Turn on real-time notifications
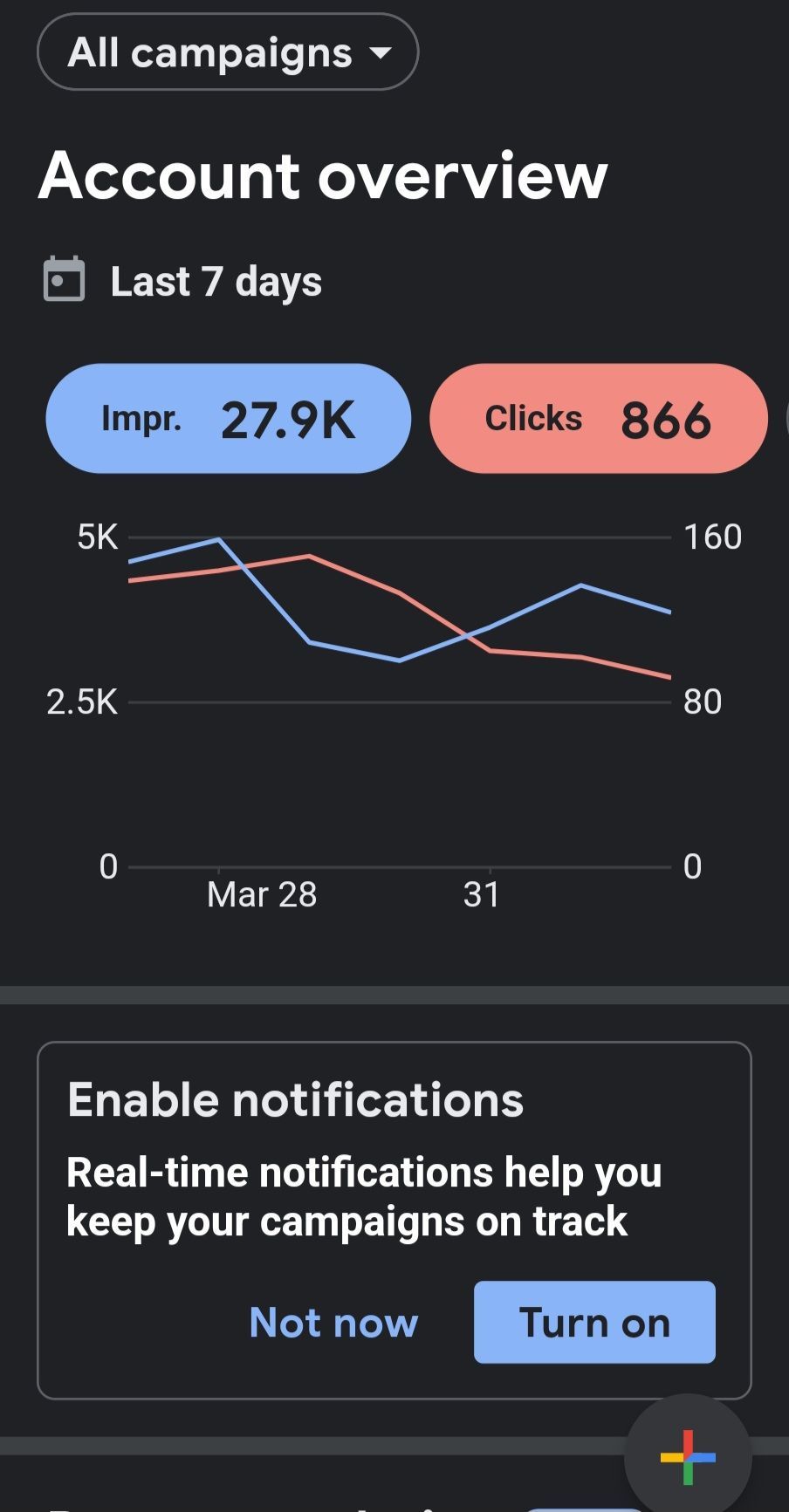 click(594, 1322)
